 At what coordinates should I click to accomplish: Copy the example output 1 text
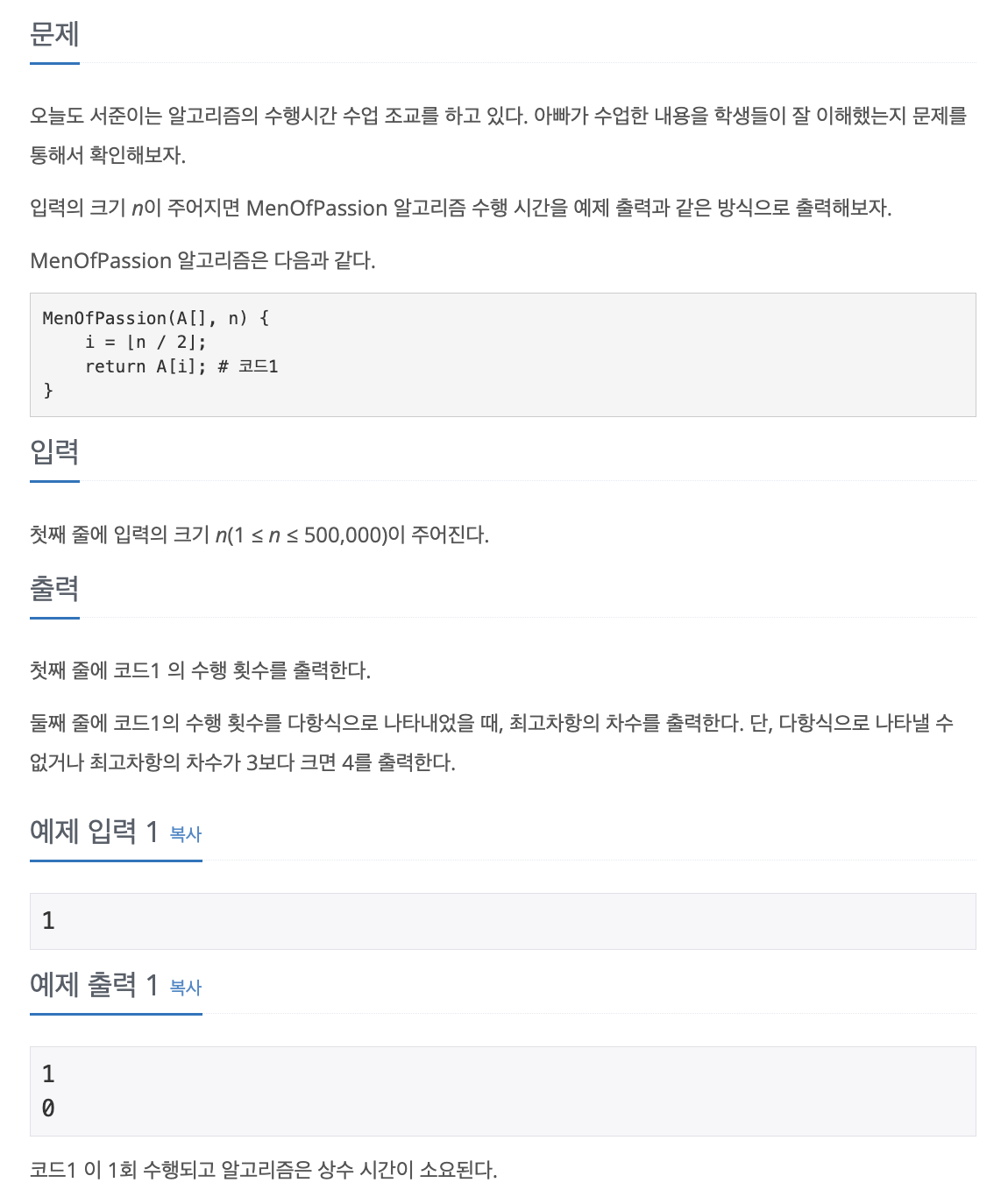[x=185, y=988]
